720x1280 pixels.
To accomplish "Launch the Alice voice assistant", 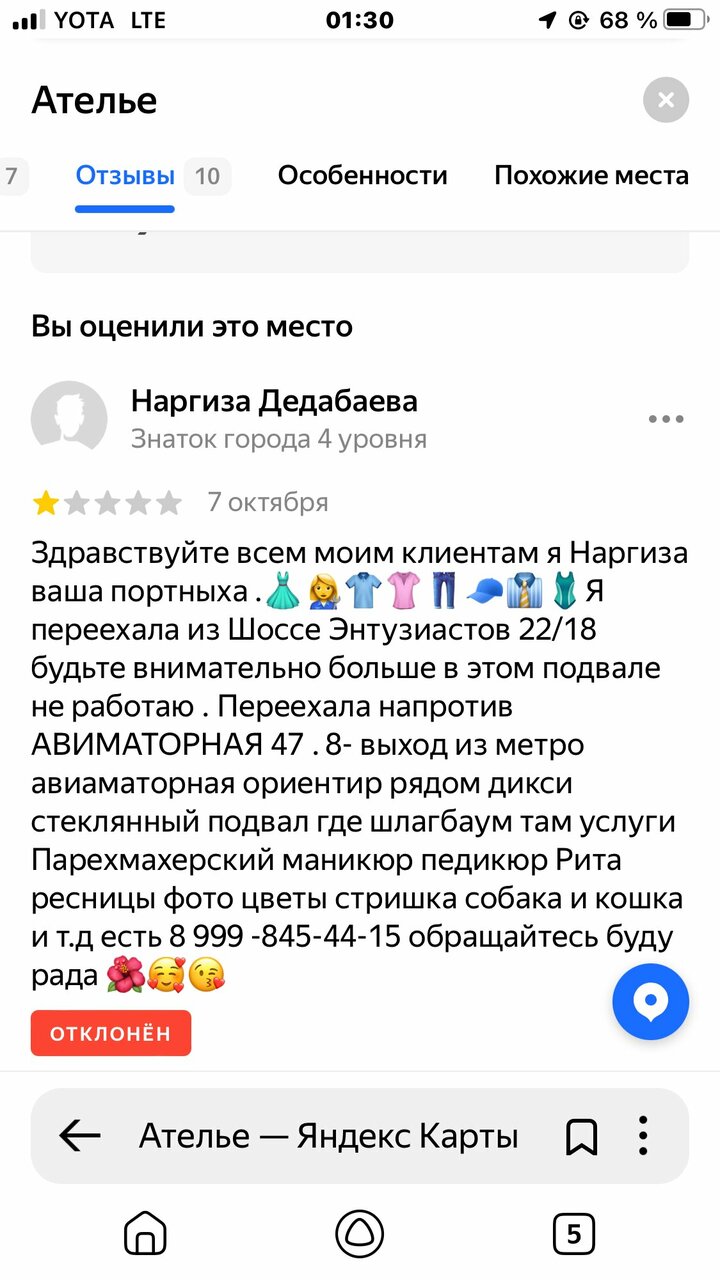I will click(360, 1232).
